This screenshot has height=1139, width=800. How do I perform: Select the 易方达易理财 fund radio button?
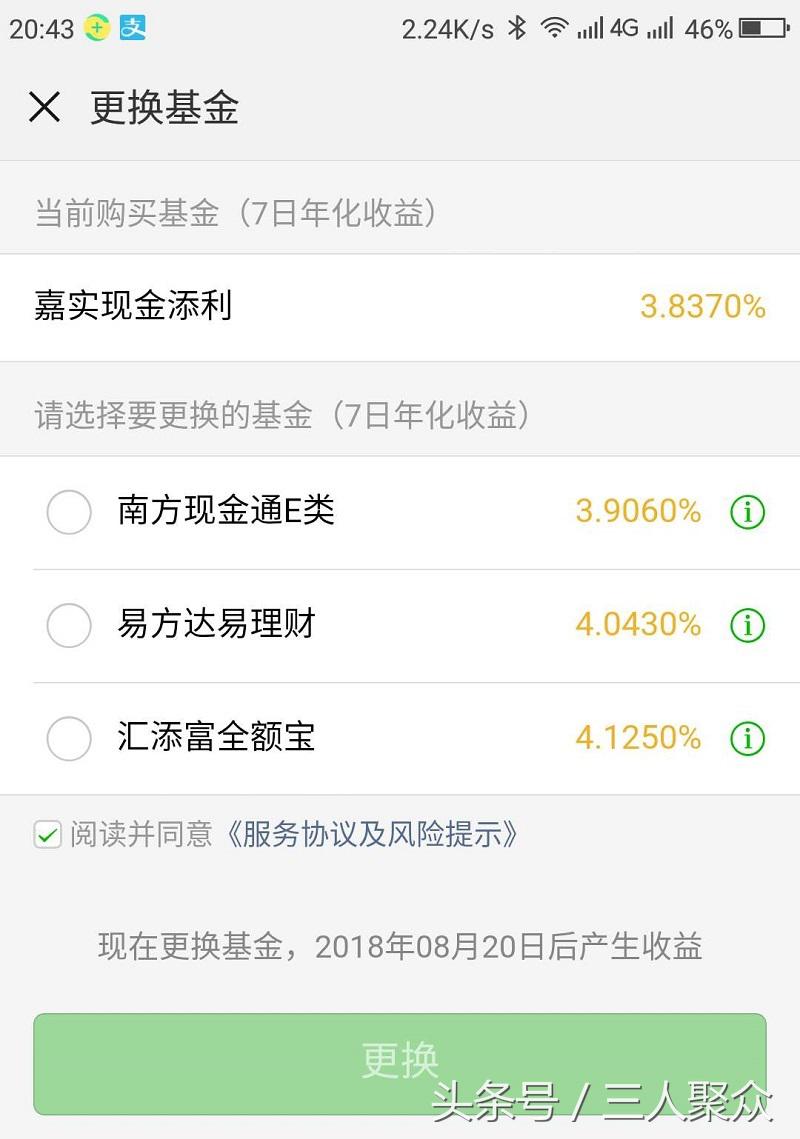coord(68,626)
